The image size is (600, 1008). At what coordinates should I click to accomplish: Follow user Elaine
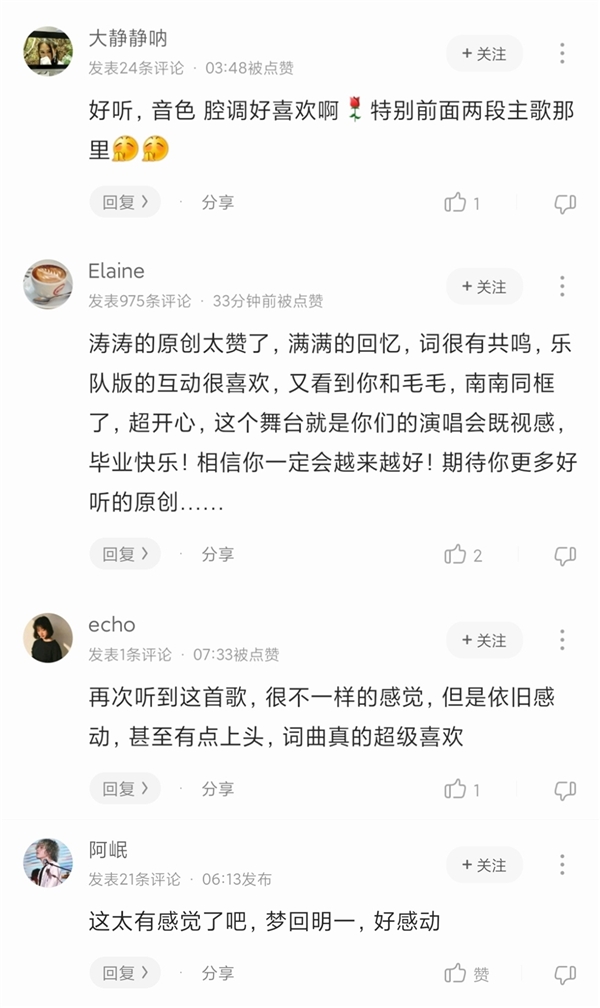click(x=484, y=287)
